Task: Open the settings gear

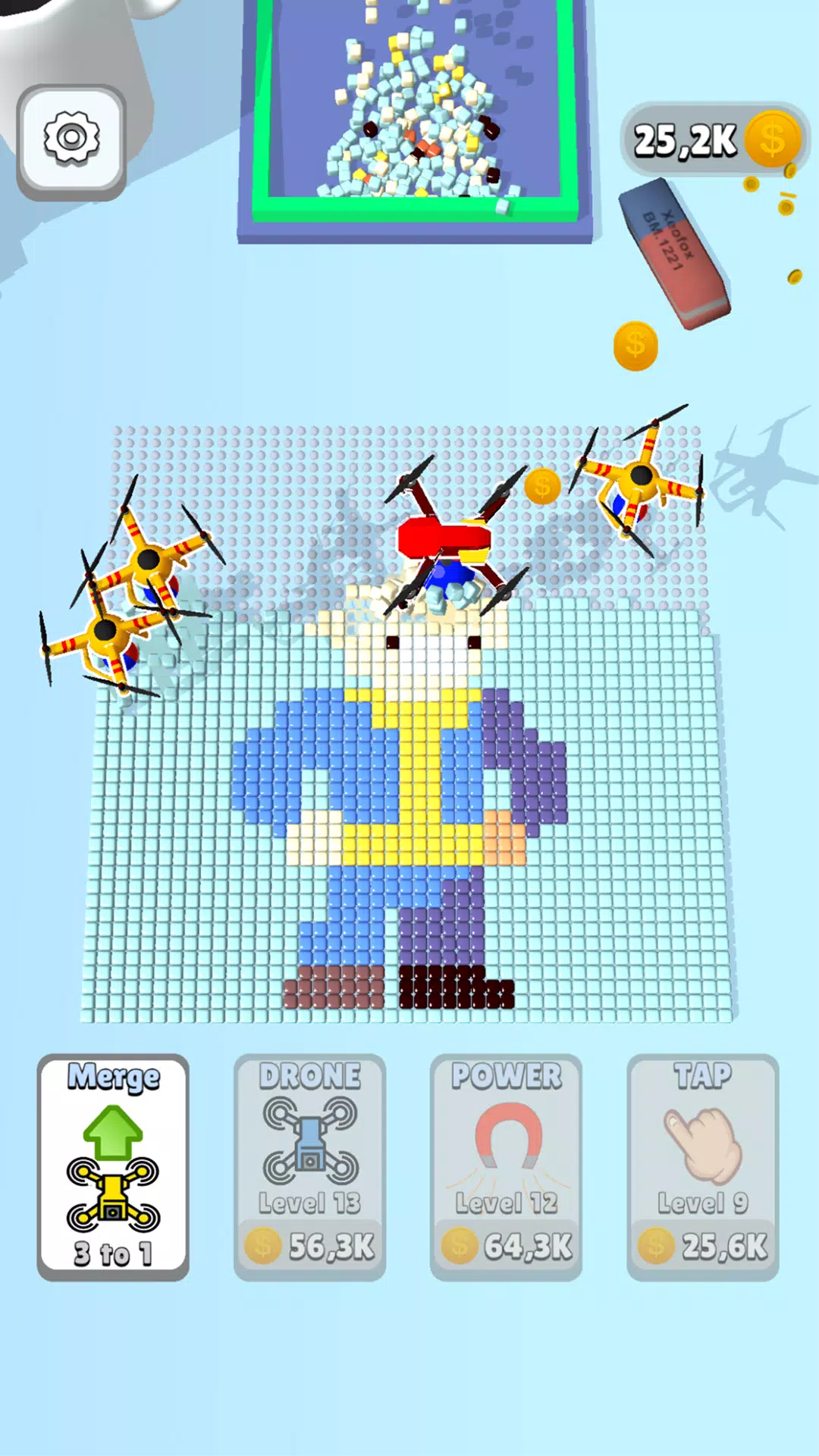Action: pos(71,141)
